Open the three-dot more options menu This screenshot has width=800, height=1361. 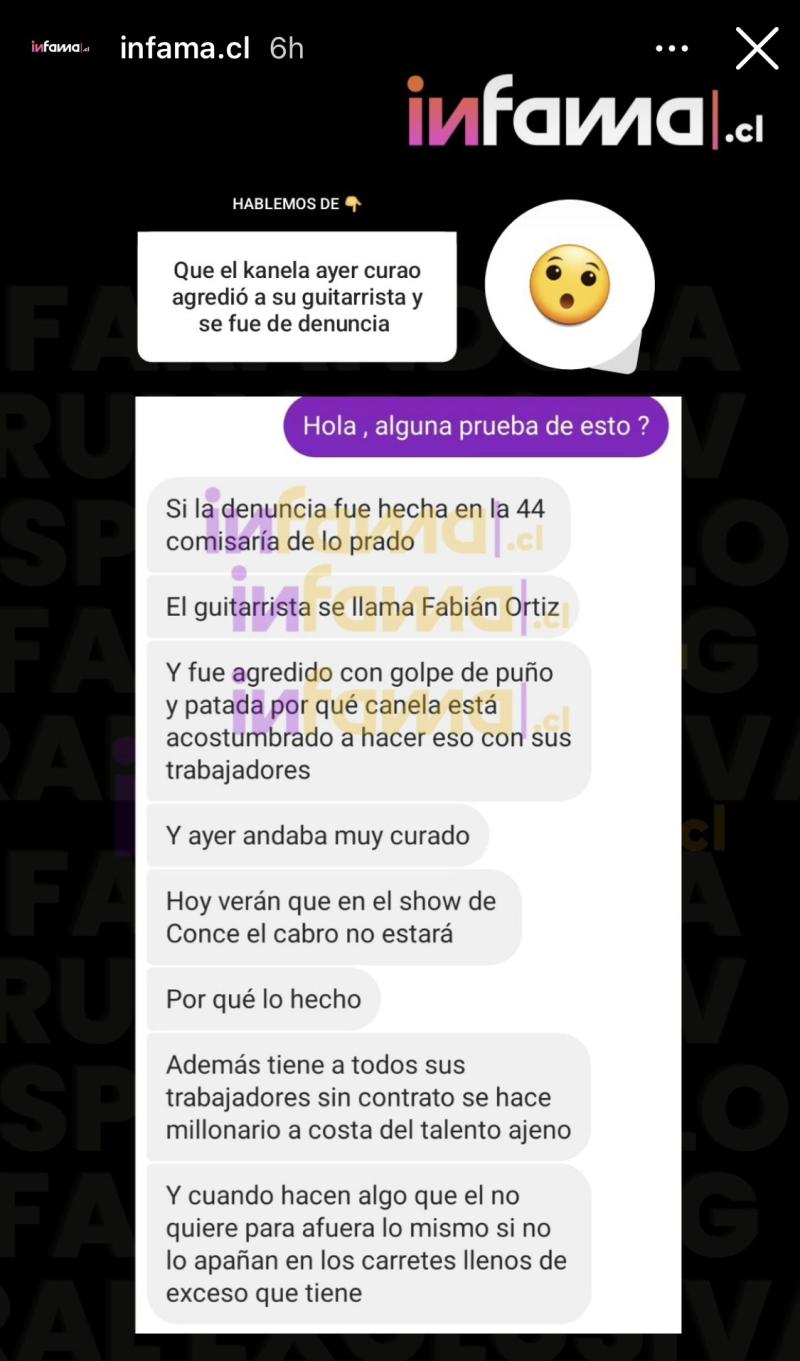coord(672,47)
